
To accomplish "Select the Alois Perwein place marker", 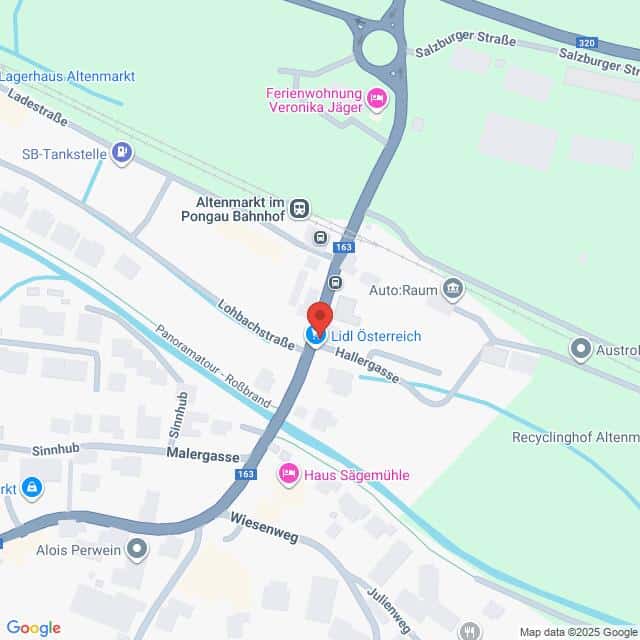I will tap(138, 548).
